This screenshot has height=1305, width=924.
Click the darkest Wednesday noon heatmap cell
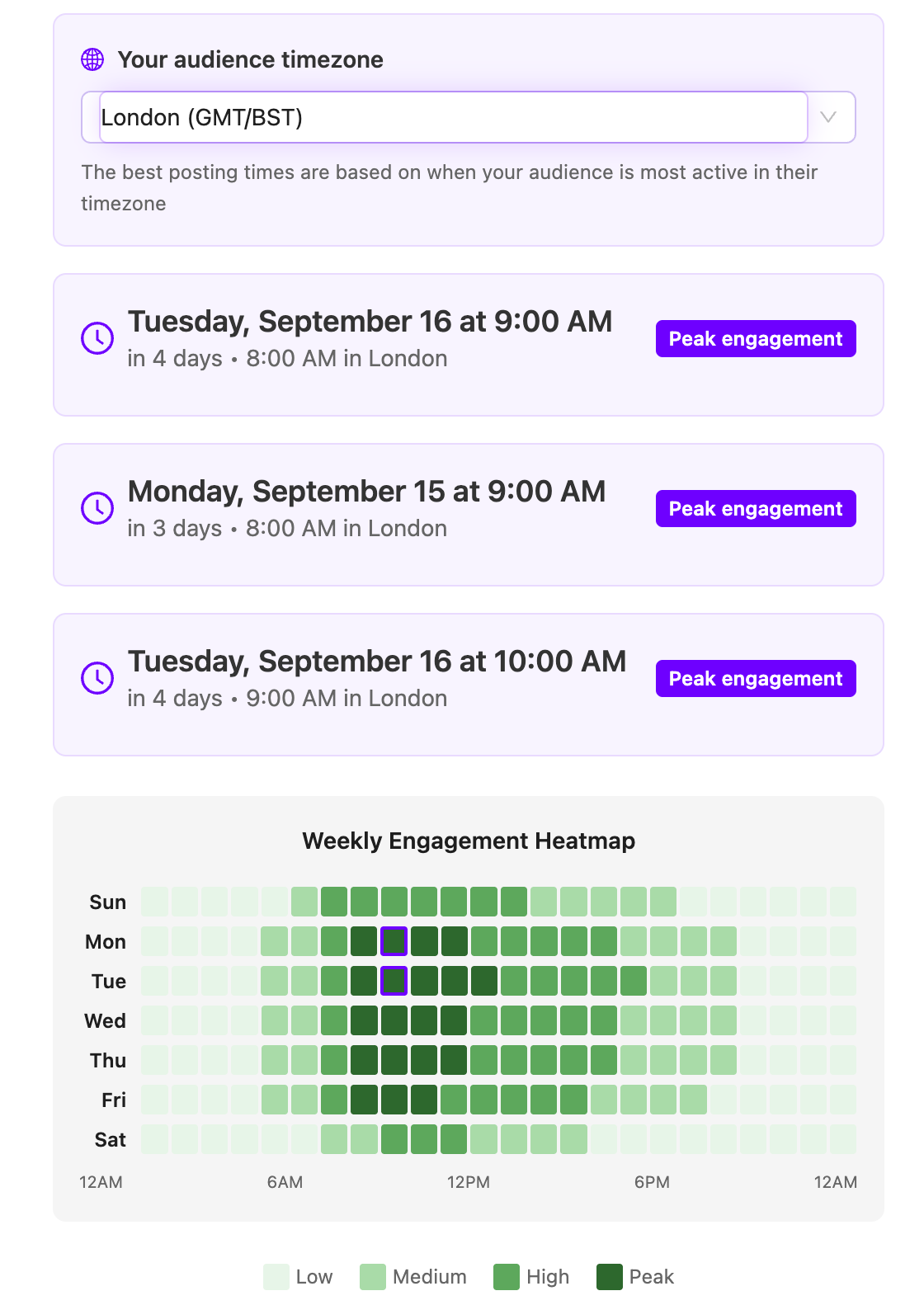455,1020
